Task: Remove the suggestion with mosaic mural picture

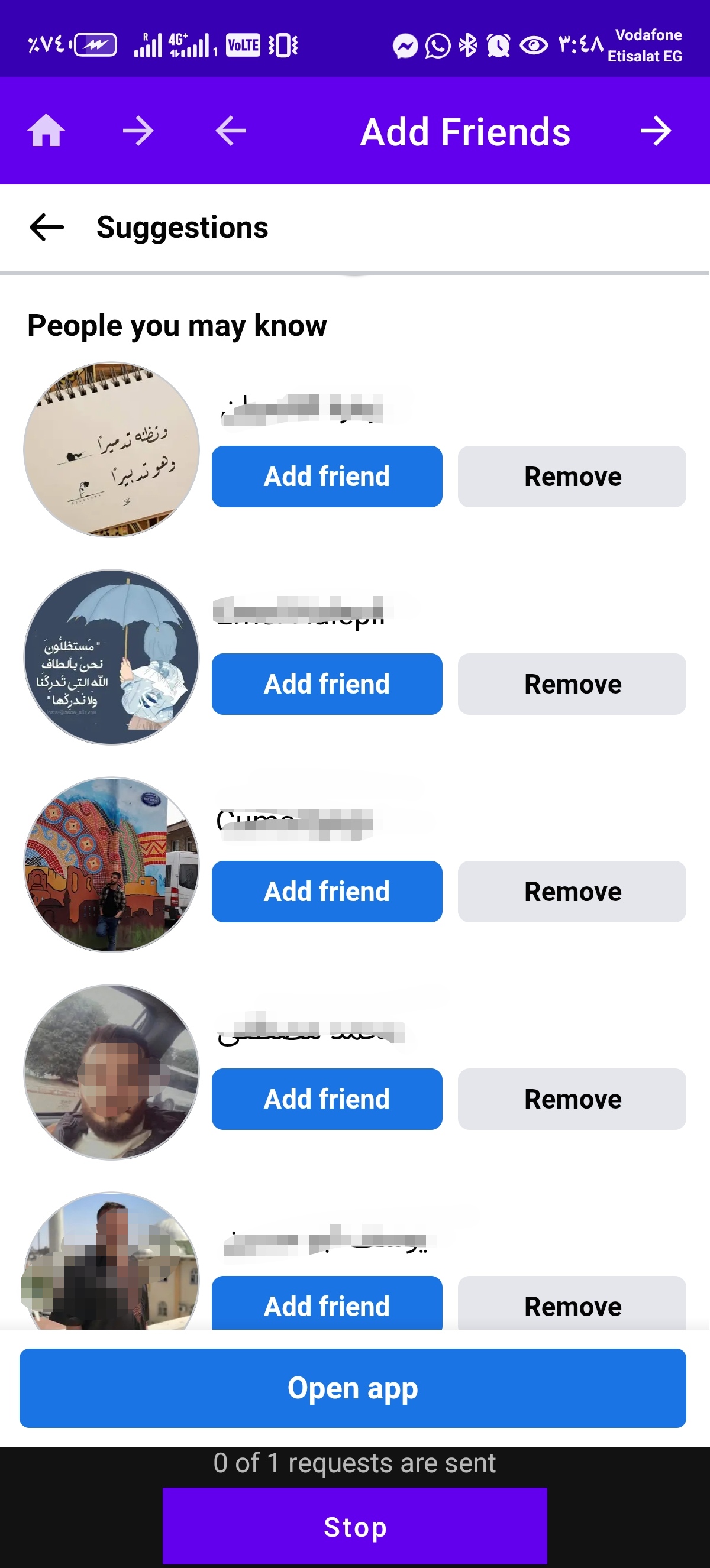Action: click(x=571, y=892)
